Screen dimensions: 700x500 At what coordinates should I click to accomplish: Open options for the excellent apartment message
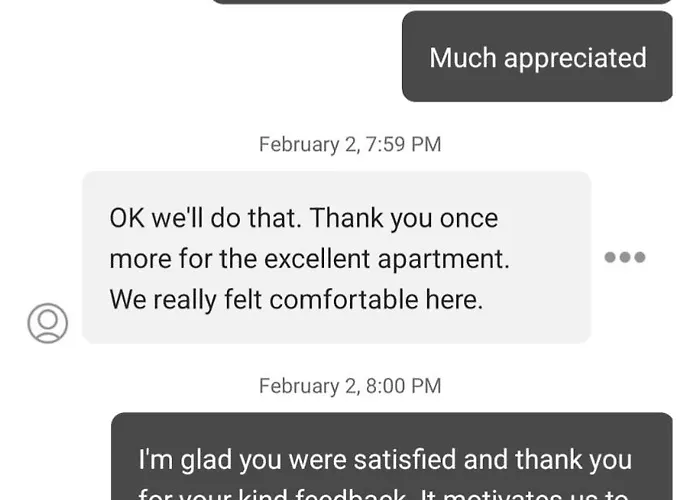(x=625, y=257)
